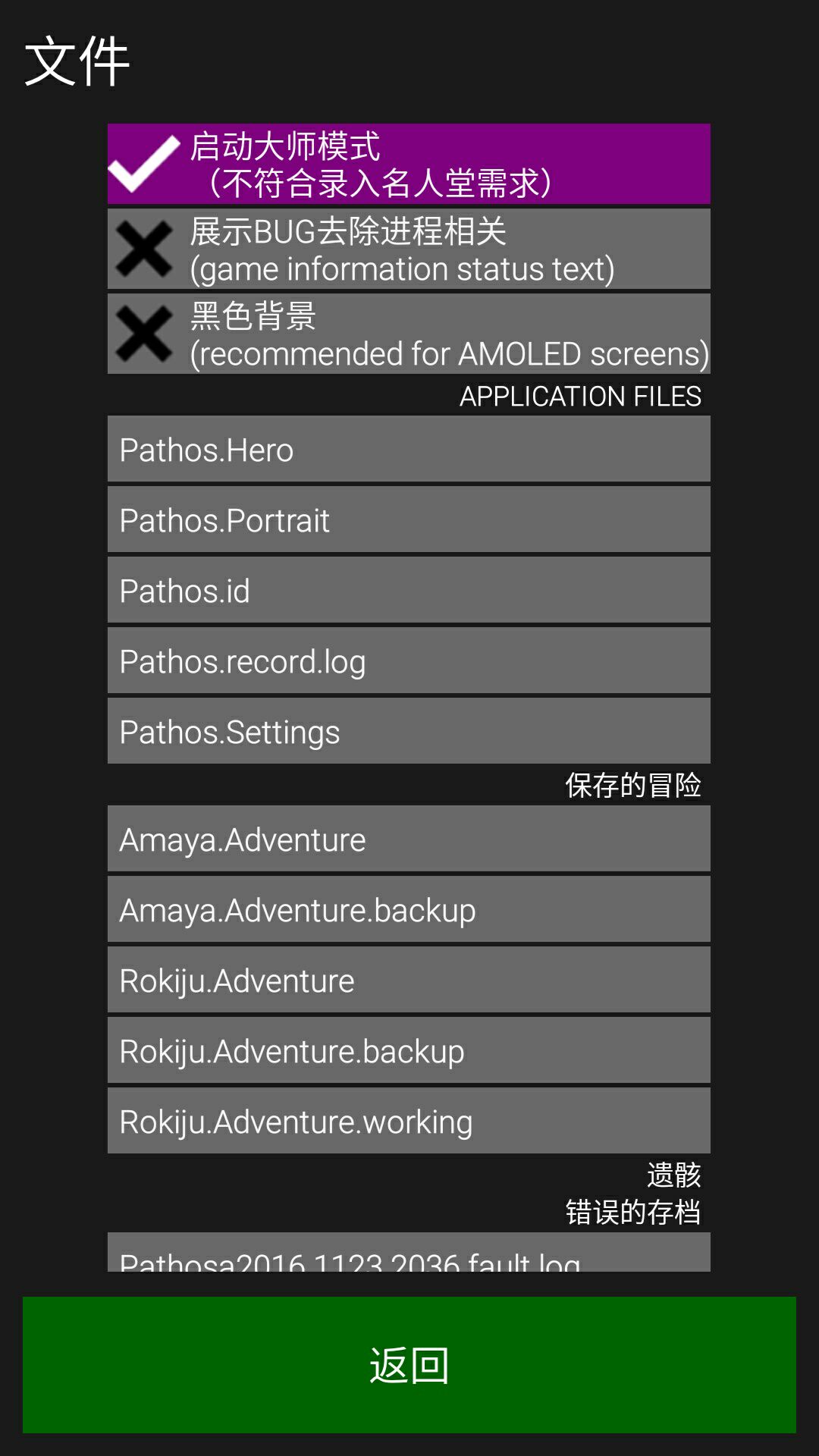Choose the Rokiju.Adventure save file
The image size is (819, 1456).
point(409,980)
